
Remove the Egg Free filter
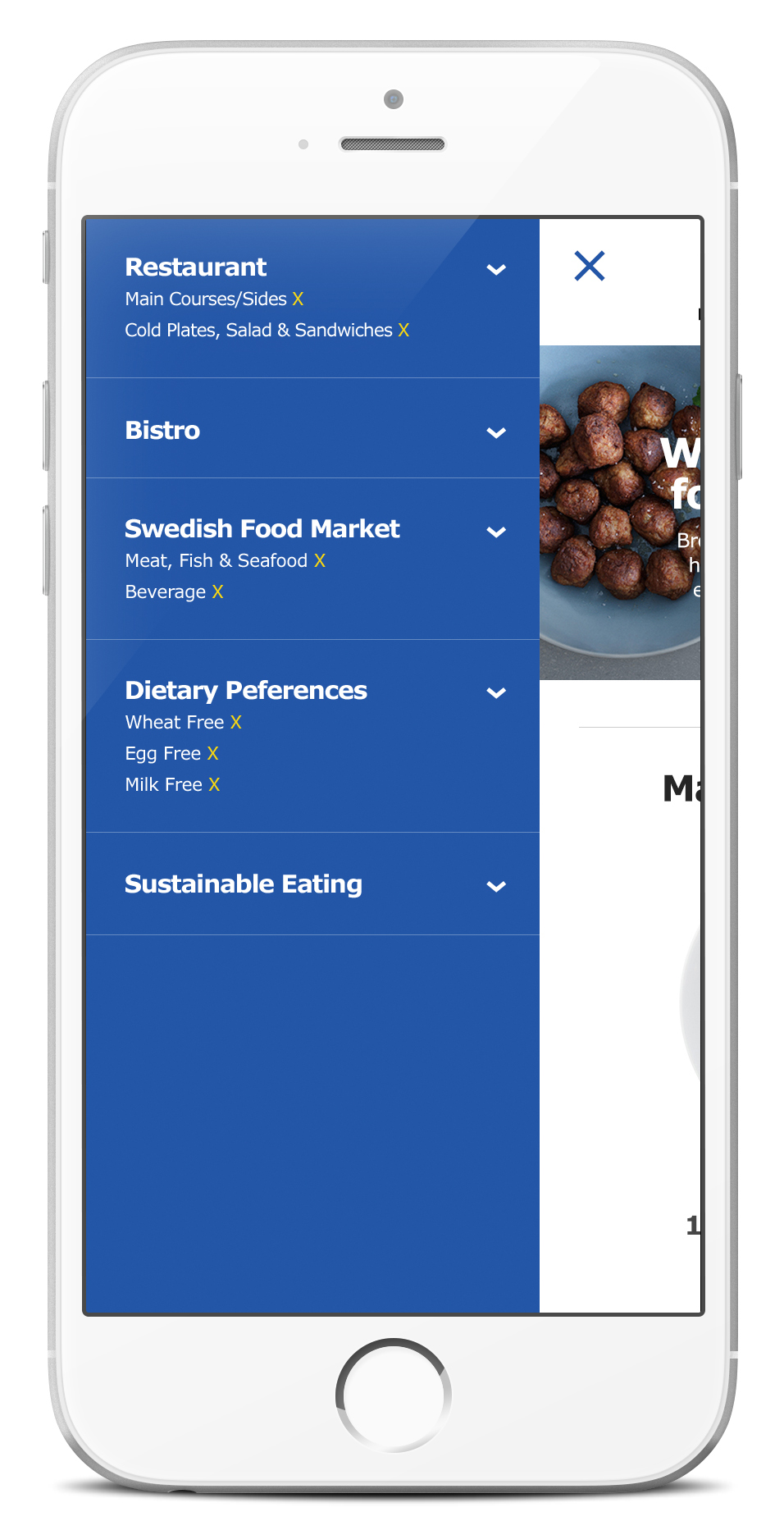212,754
